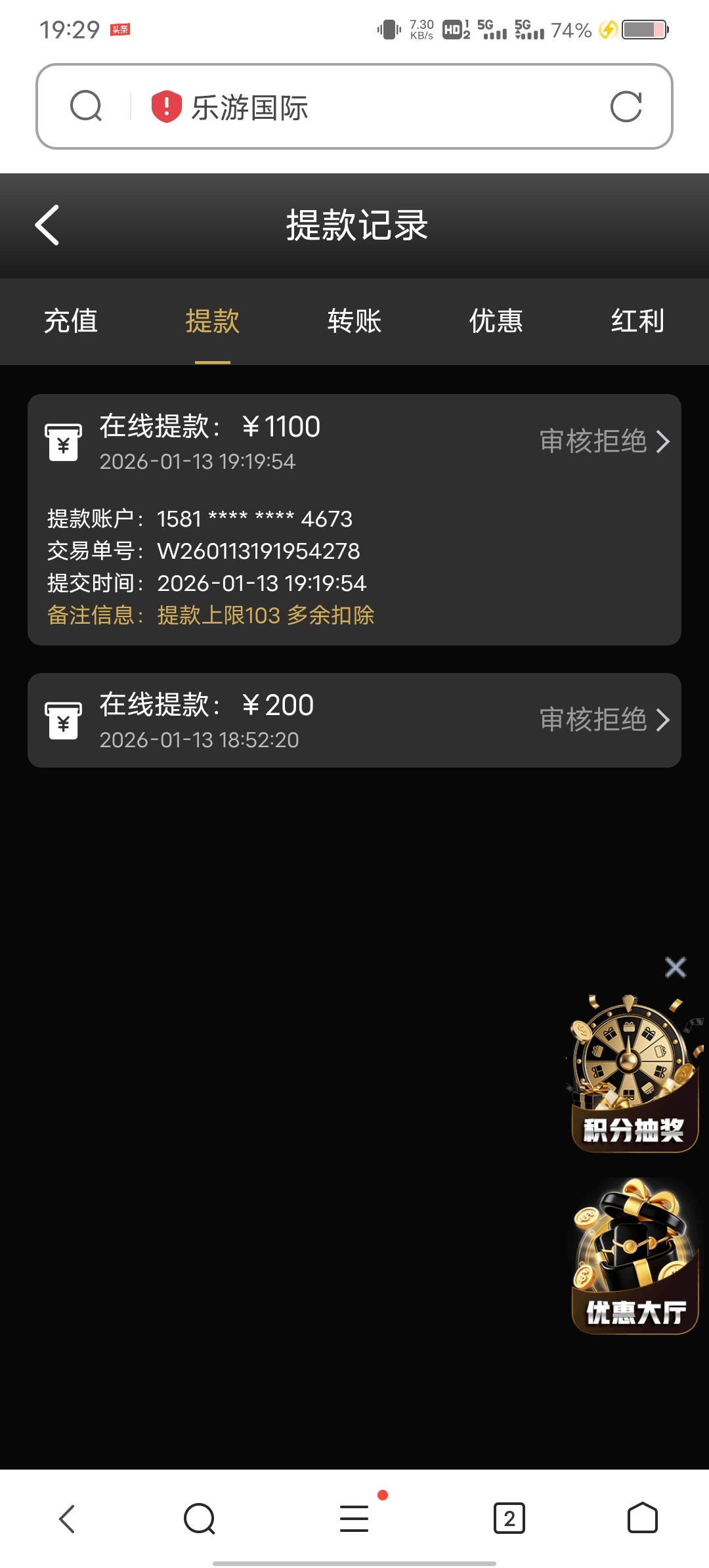The height and width of the screenshot is (1568, 709).
Task: Dismiss the floating promotion with the X
Action: click(x=676, y=968)
